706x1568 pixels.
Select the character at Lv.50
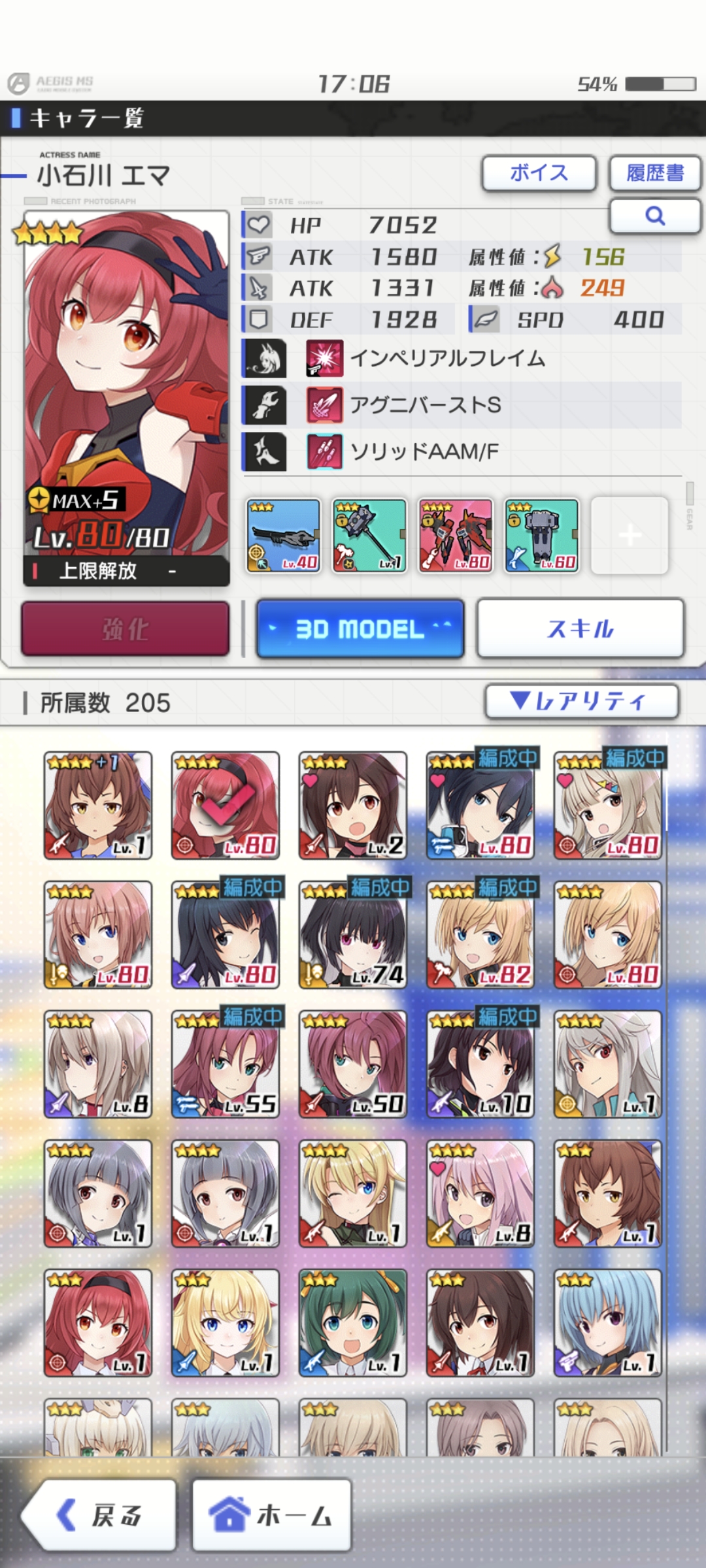pos(353,1064)
